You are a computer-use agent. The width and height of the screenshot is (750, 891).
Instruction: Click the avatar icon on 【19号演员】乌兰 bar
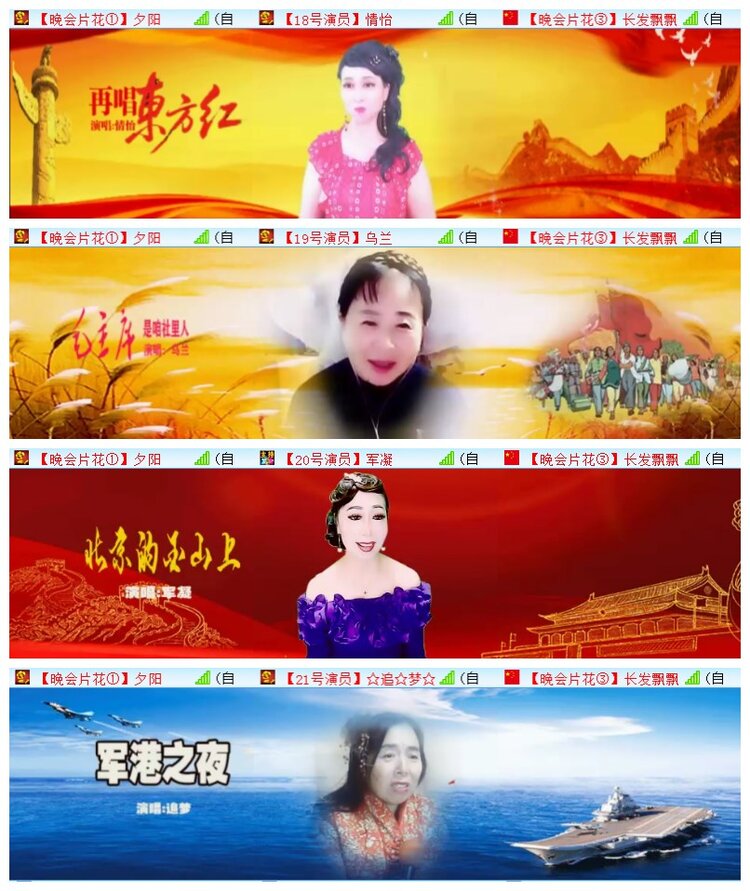(266, 238)
